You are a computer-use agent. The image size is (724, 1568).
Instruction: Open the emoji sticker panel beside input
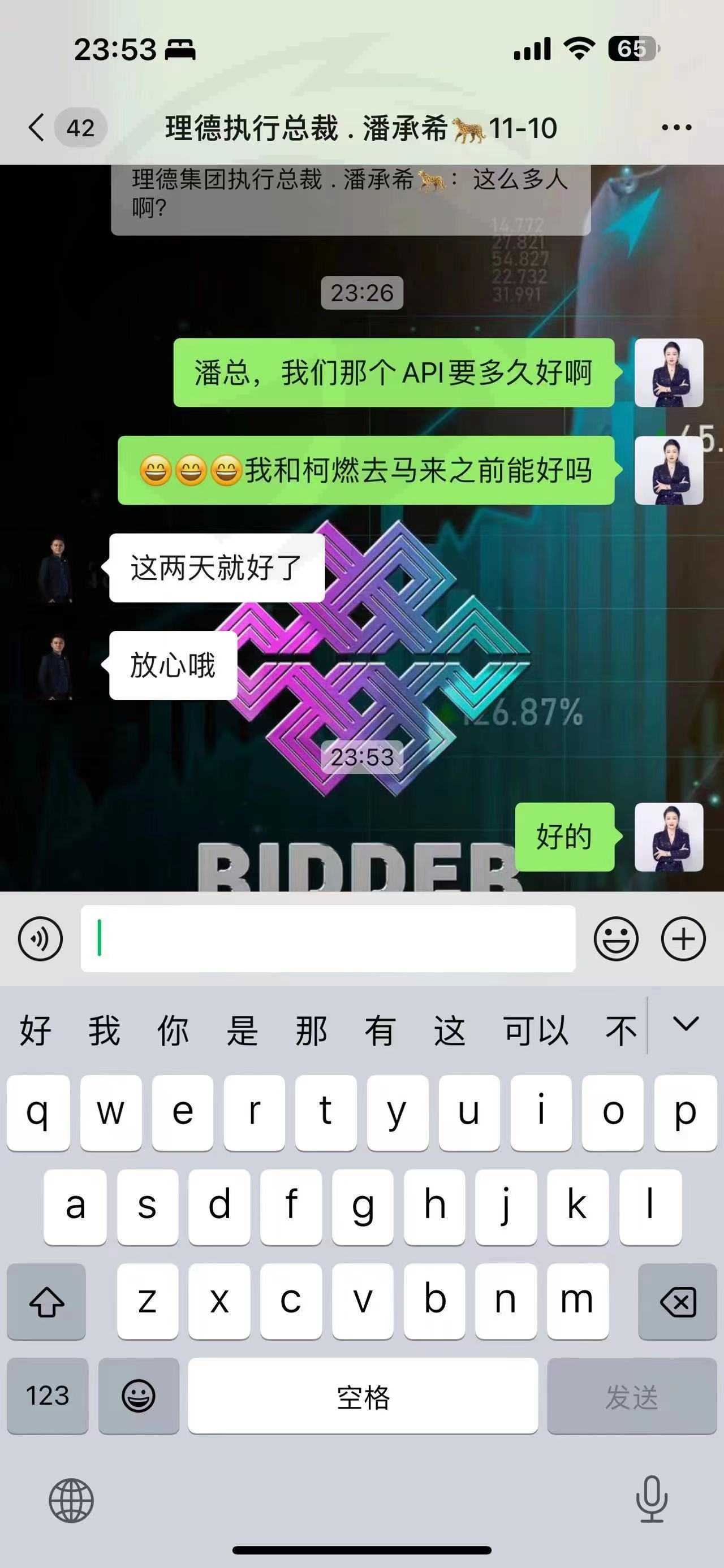click(615, 938)
